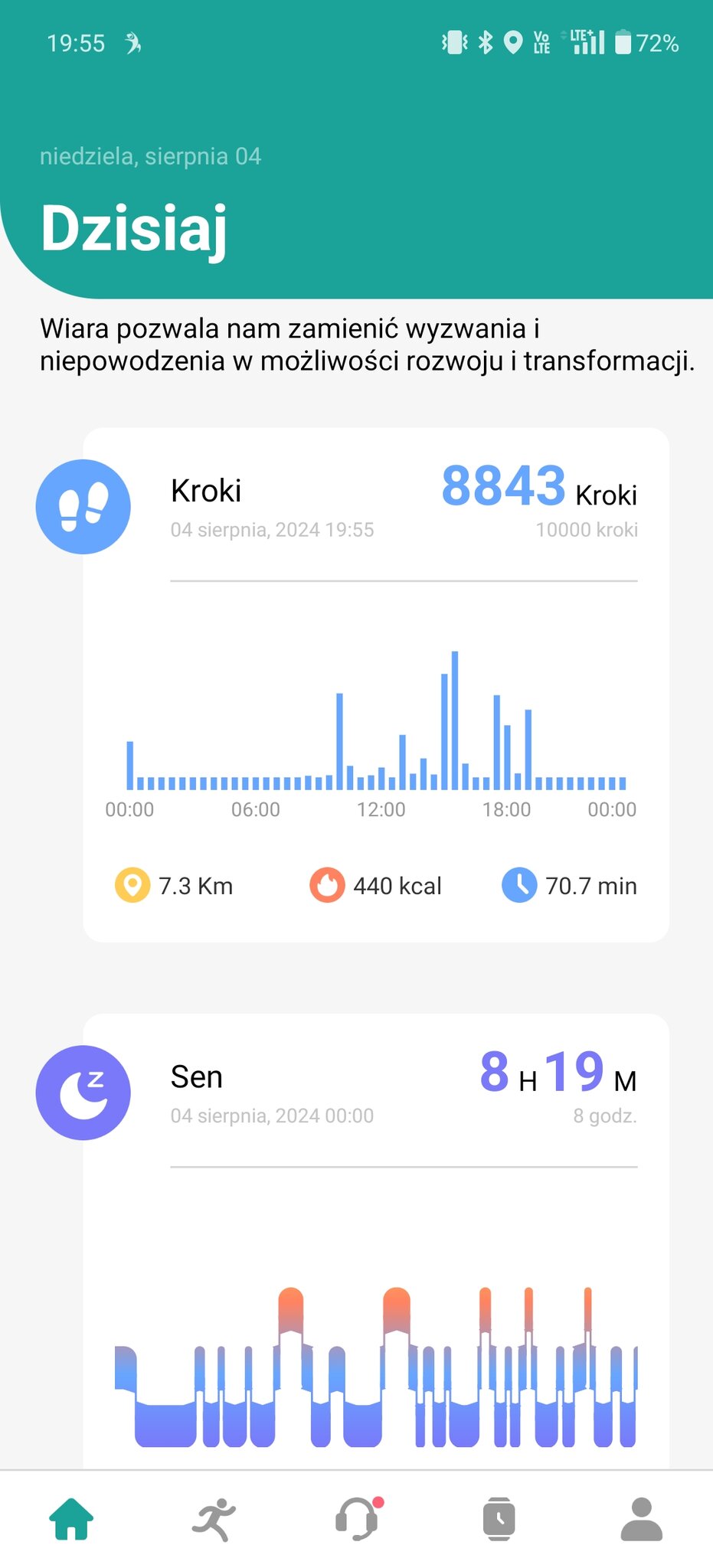Open the headset support tab
Screen dimensions: 713x1568
357,1519
